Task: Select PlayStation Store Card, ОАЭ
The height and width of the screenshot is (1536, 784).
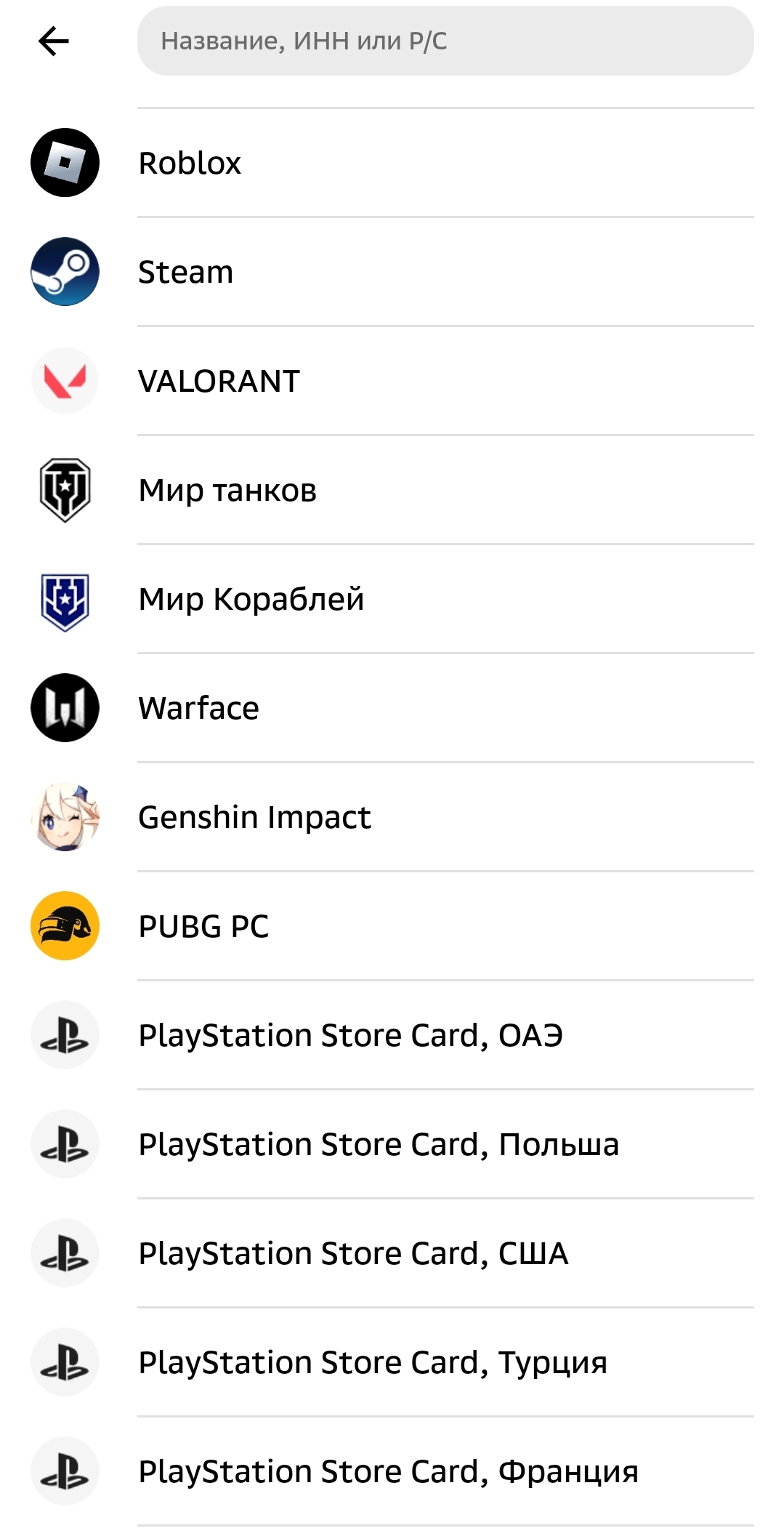Action: click(392, 1035)
